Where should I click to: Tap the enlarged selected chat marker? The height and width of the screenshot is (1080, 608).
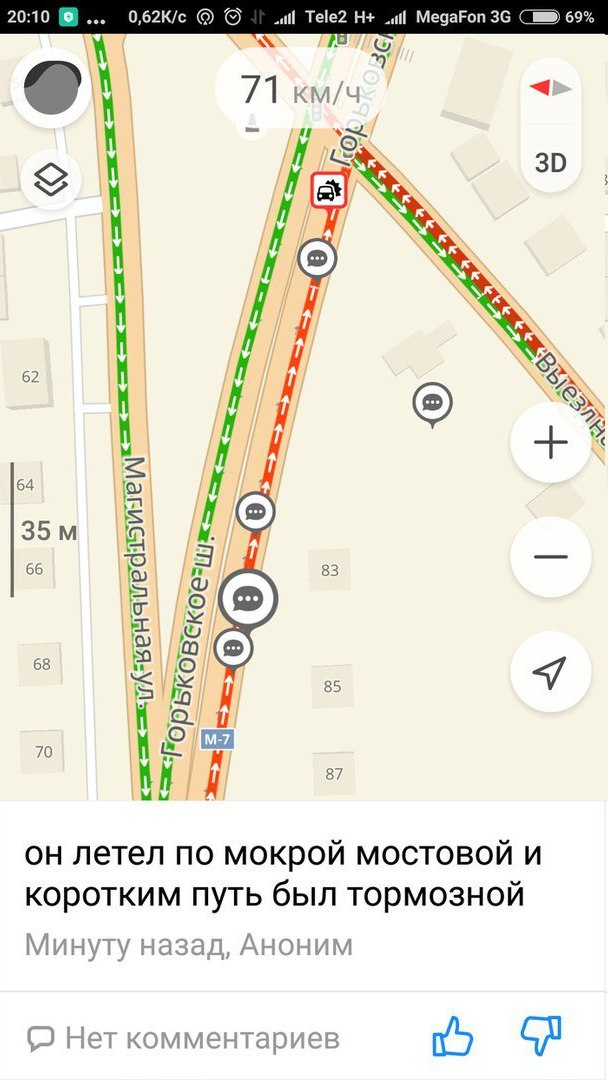coord(248,599)
